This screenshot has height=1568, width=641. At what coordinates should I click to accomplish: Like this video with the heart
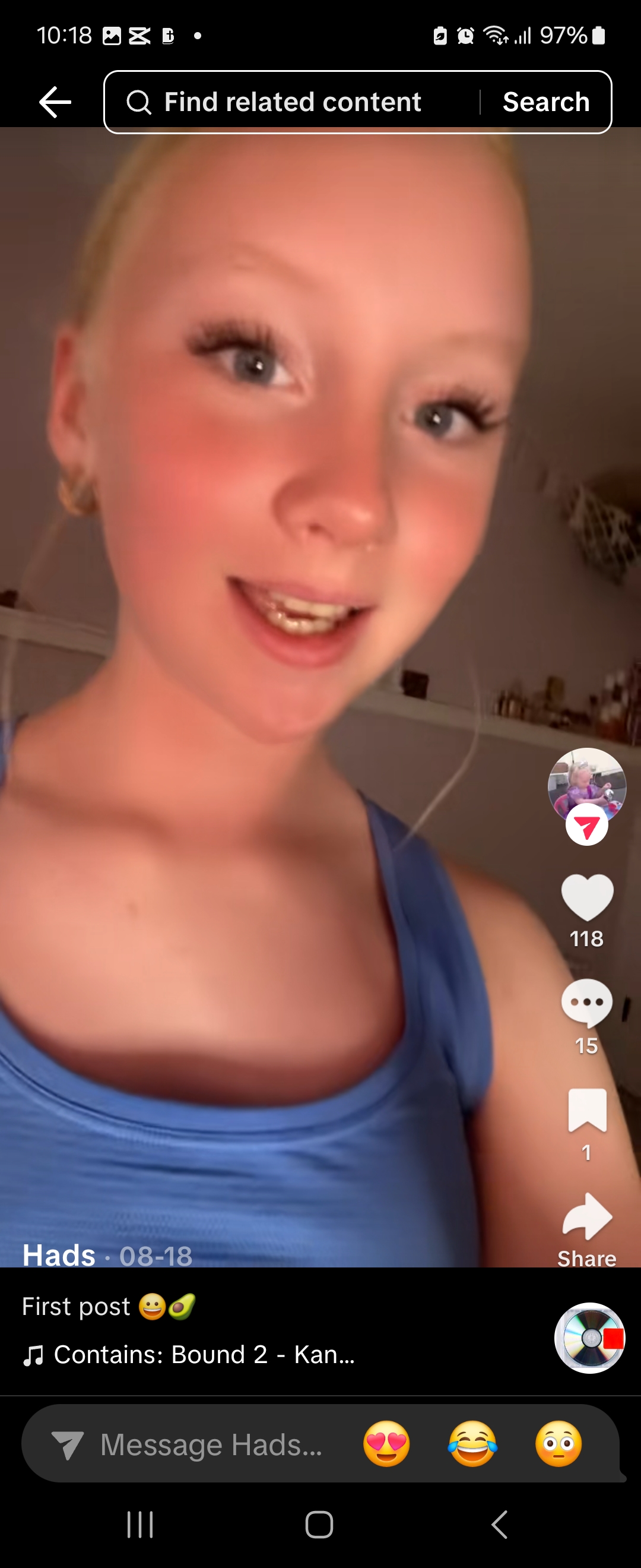click(x=586, y=897)
